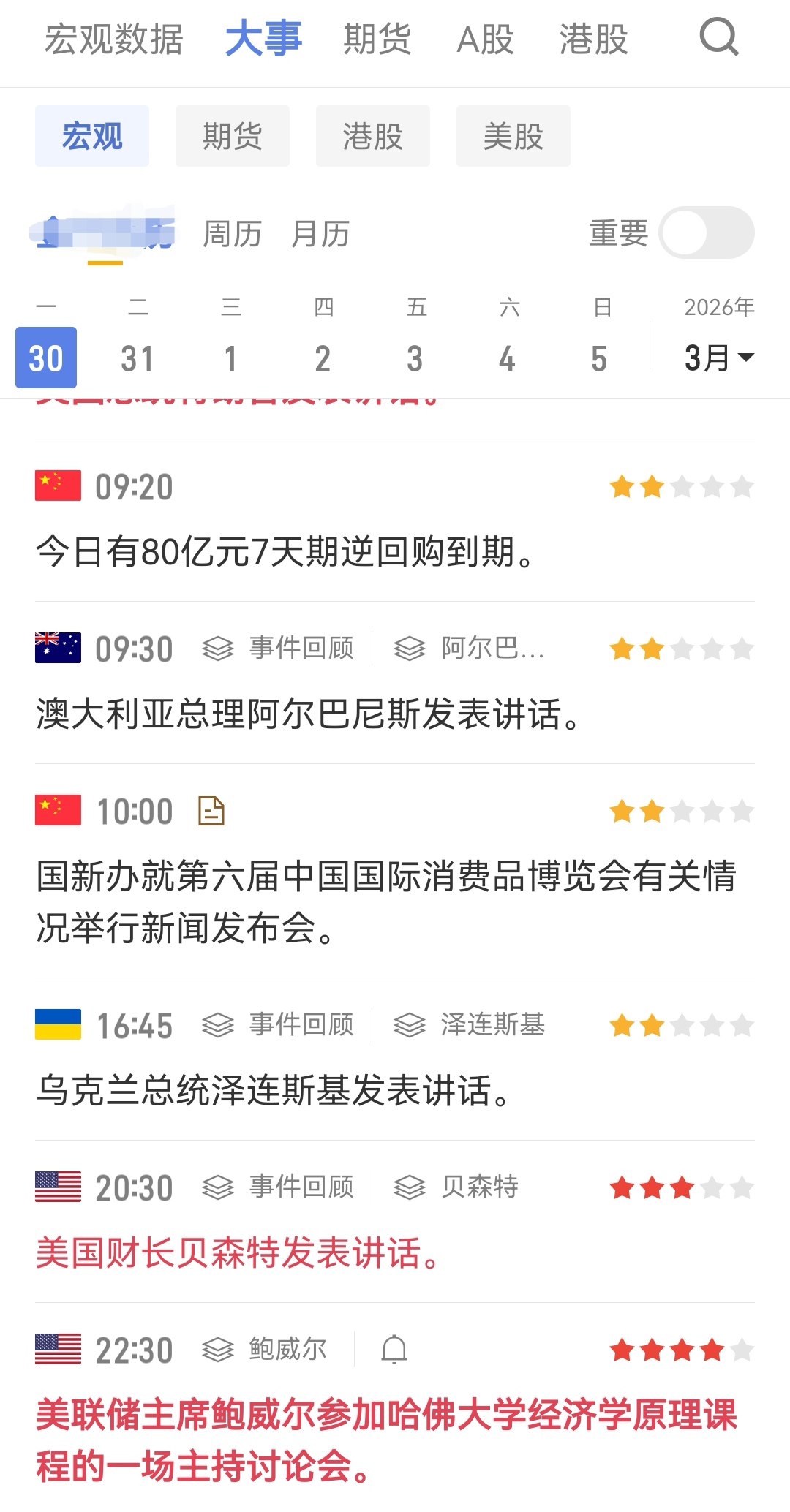Image resolution: width=790 pixels, height=1512 pixels.
Task: Select the 期货 filter chip
Action: click(232, 136)
